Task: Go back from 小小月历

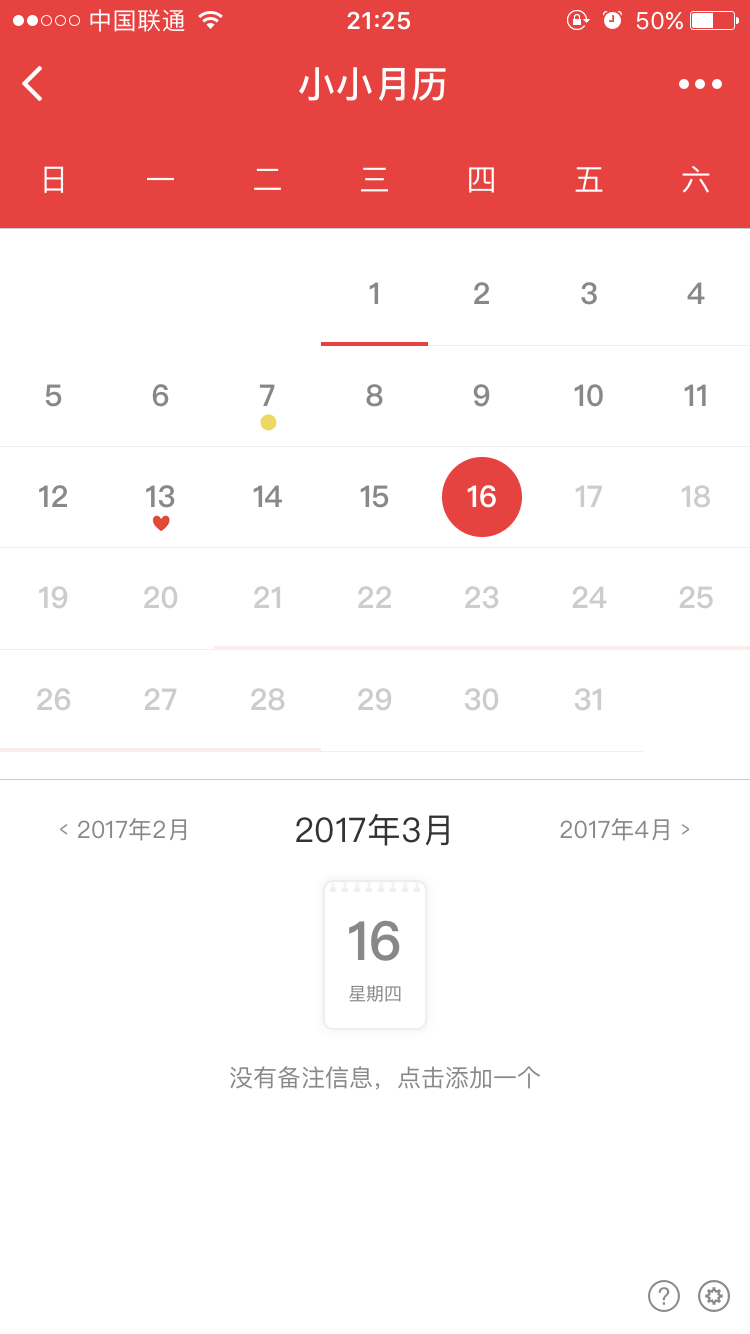Action: pos(33,84)
